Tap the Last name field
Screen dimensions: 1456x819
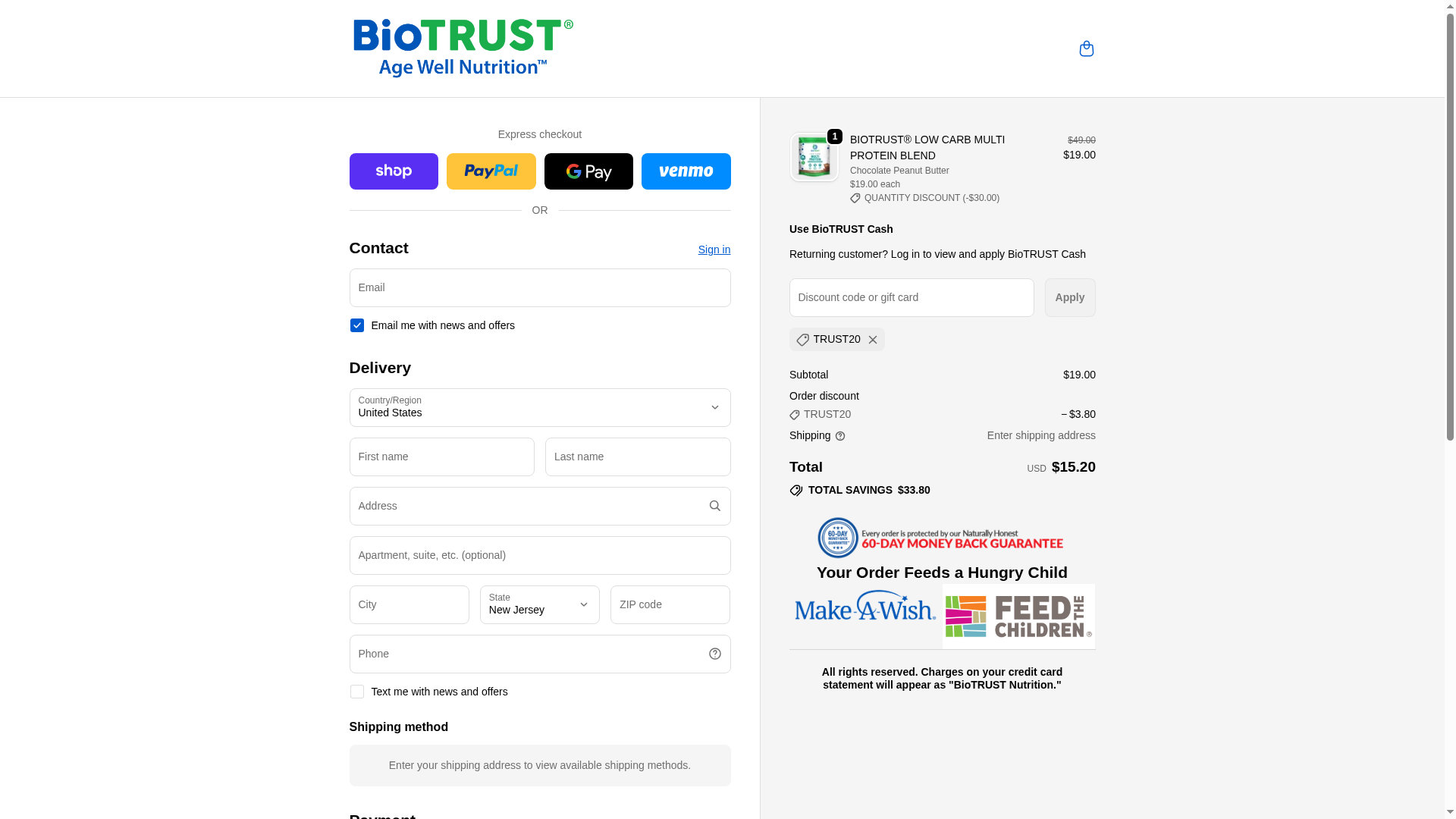[x=637, y=457]
